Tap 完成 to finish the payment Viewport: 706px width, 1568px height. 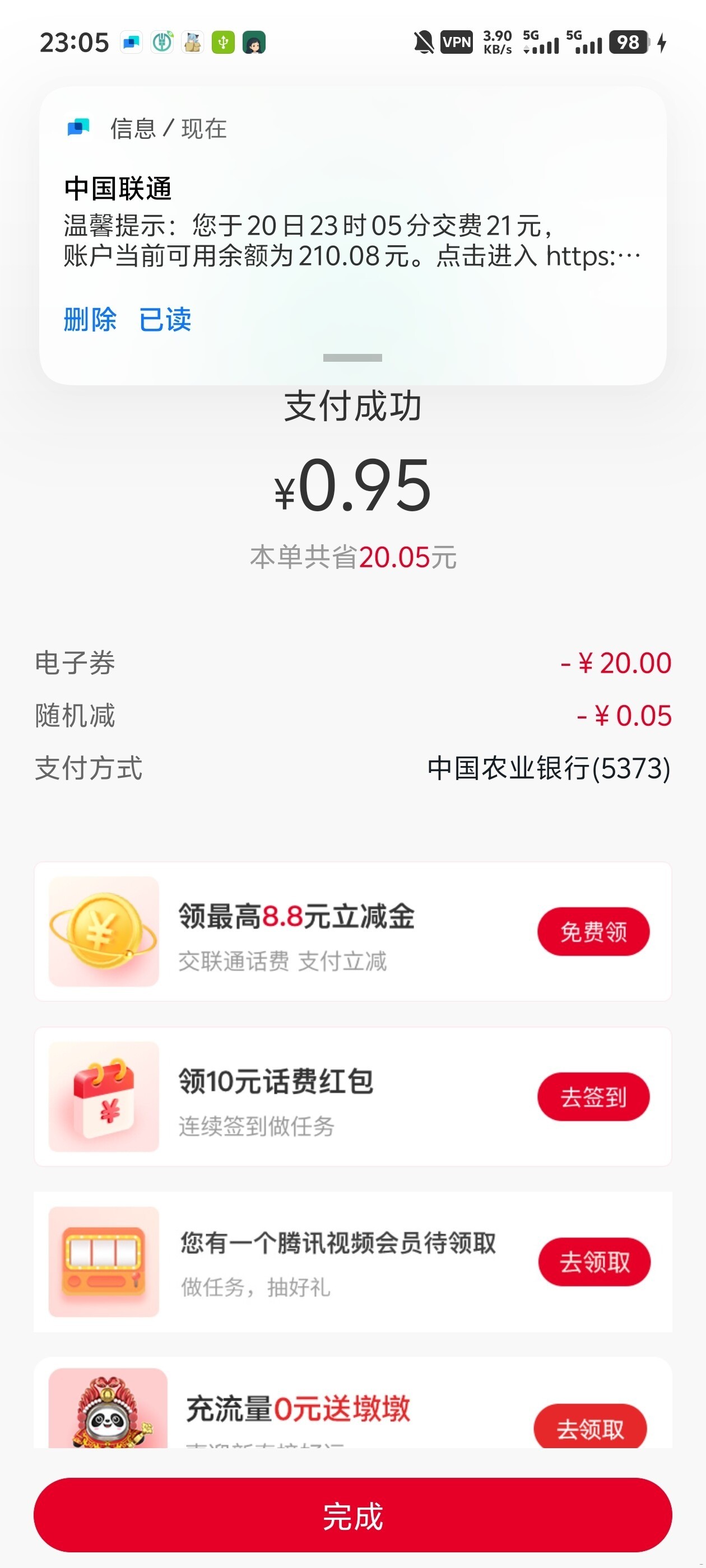352,1516
